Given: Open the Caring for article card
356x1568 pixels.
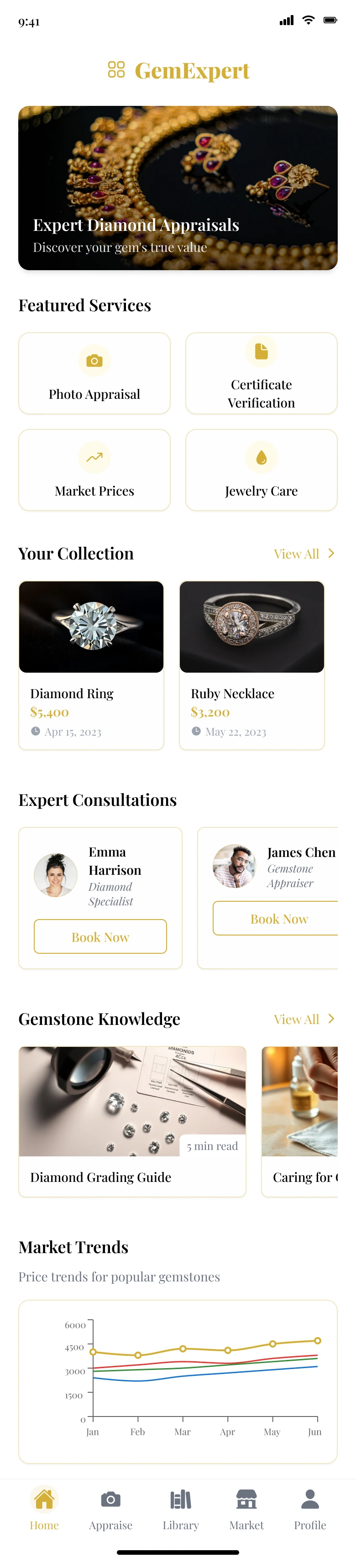Looking at the screenshot, I should coord(299,1121).
